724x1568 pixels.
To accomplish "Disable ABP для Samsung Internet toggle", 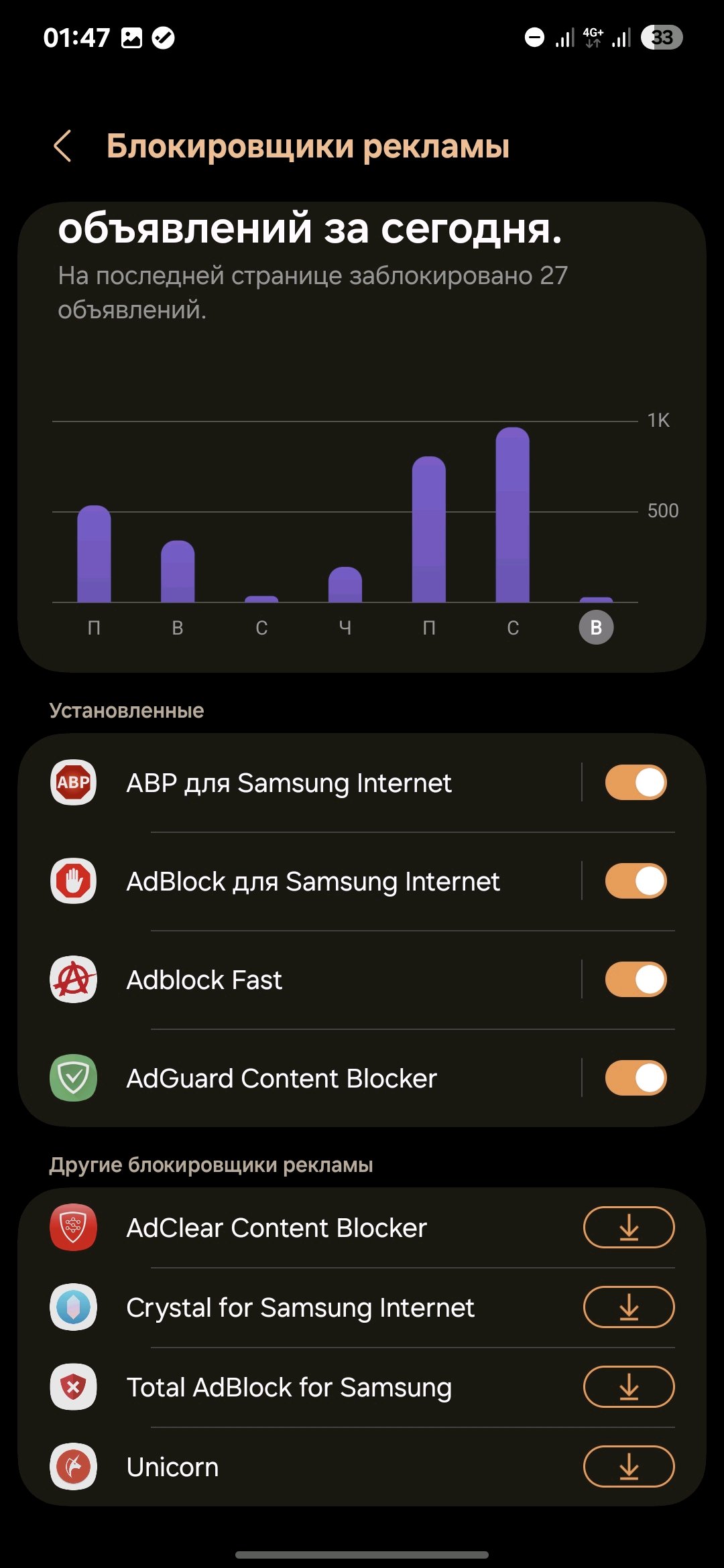I will click(x=635, y=783).
